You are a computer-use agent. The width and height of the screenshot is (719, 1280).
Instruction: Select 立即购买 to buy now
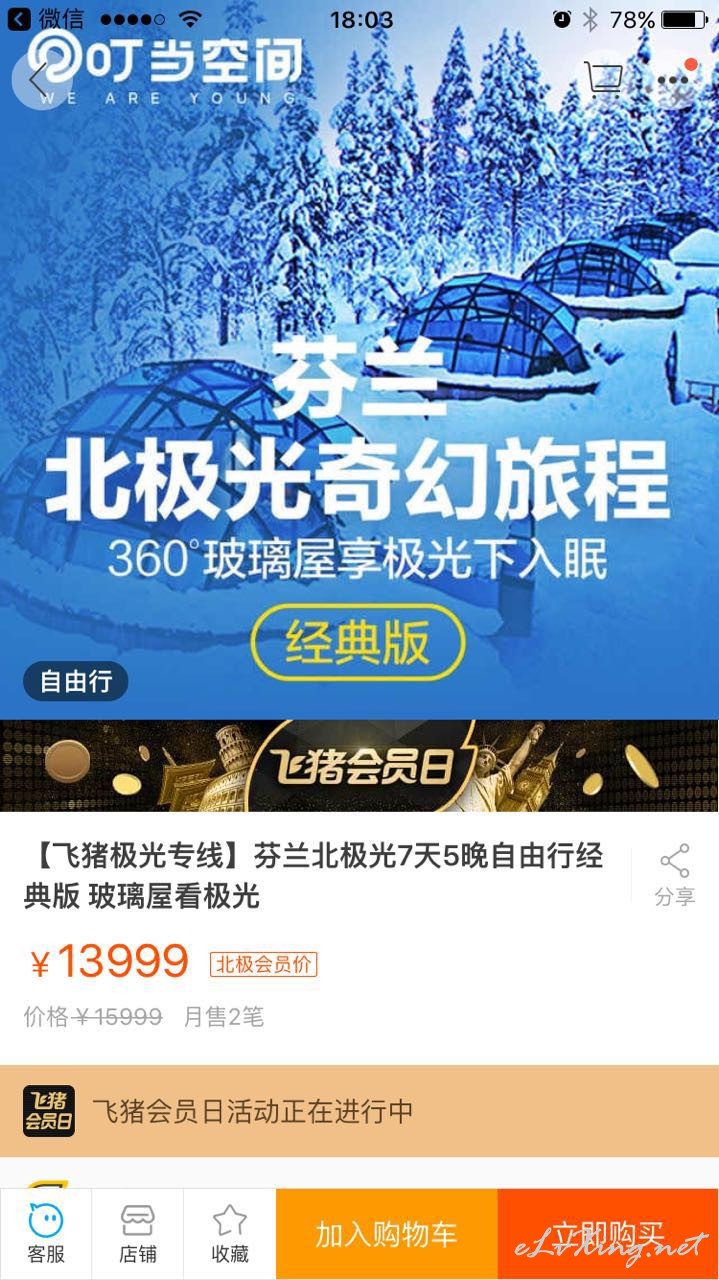[x=608, y=1234]
